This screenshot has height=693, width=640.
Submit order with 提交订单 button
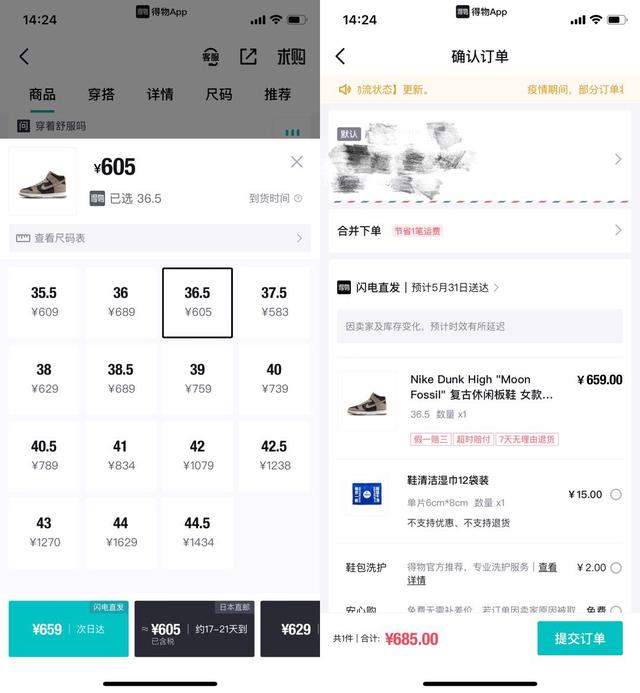(580, 638)
